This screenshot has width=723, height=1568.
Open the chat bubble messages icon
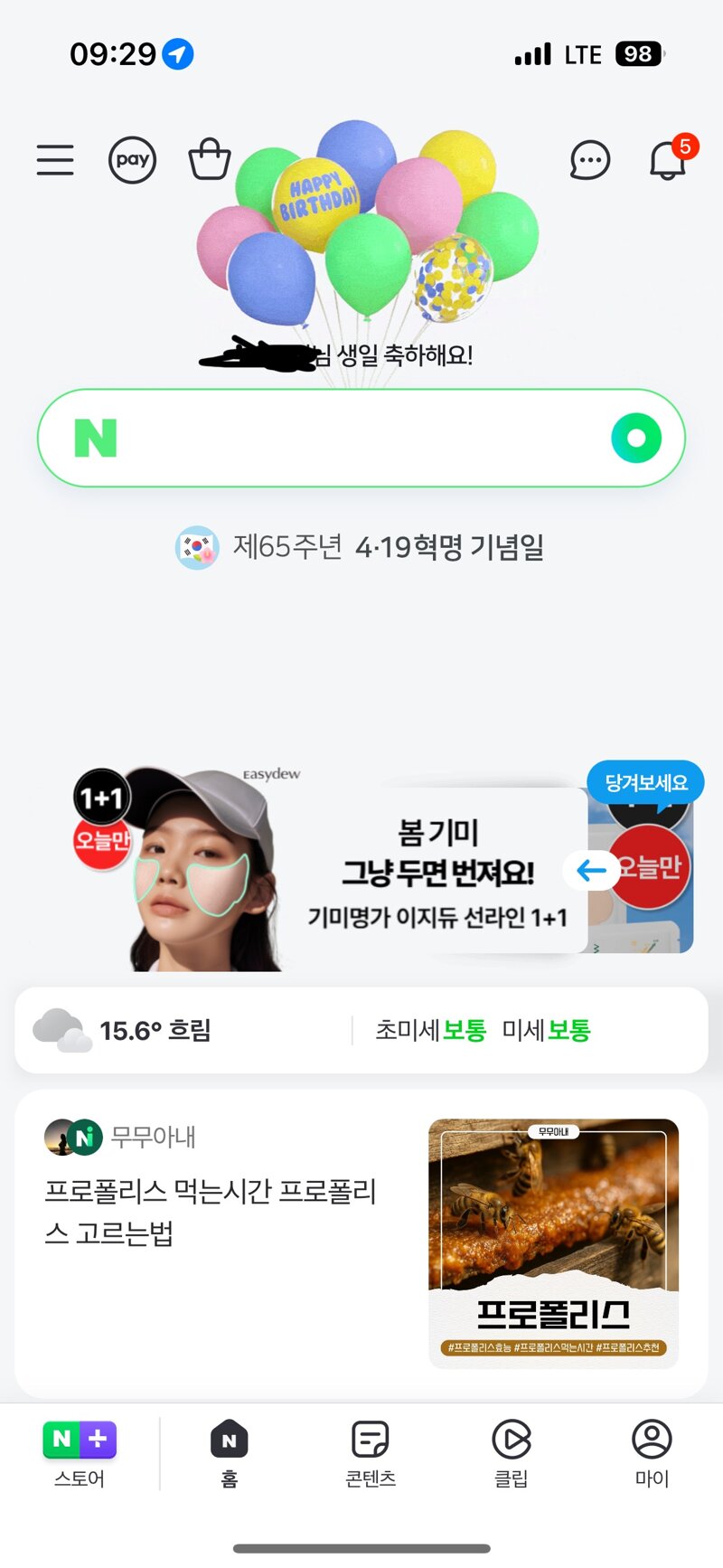590,161
